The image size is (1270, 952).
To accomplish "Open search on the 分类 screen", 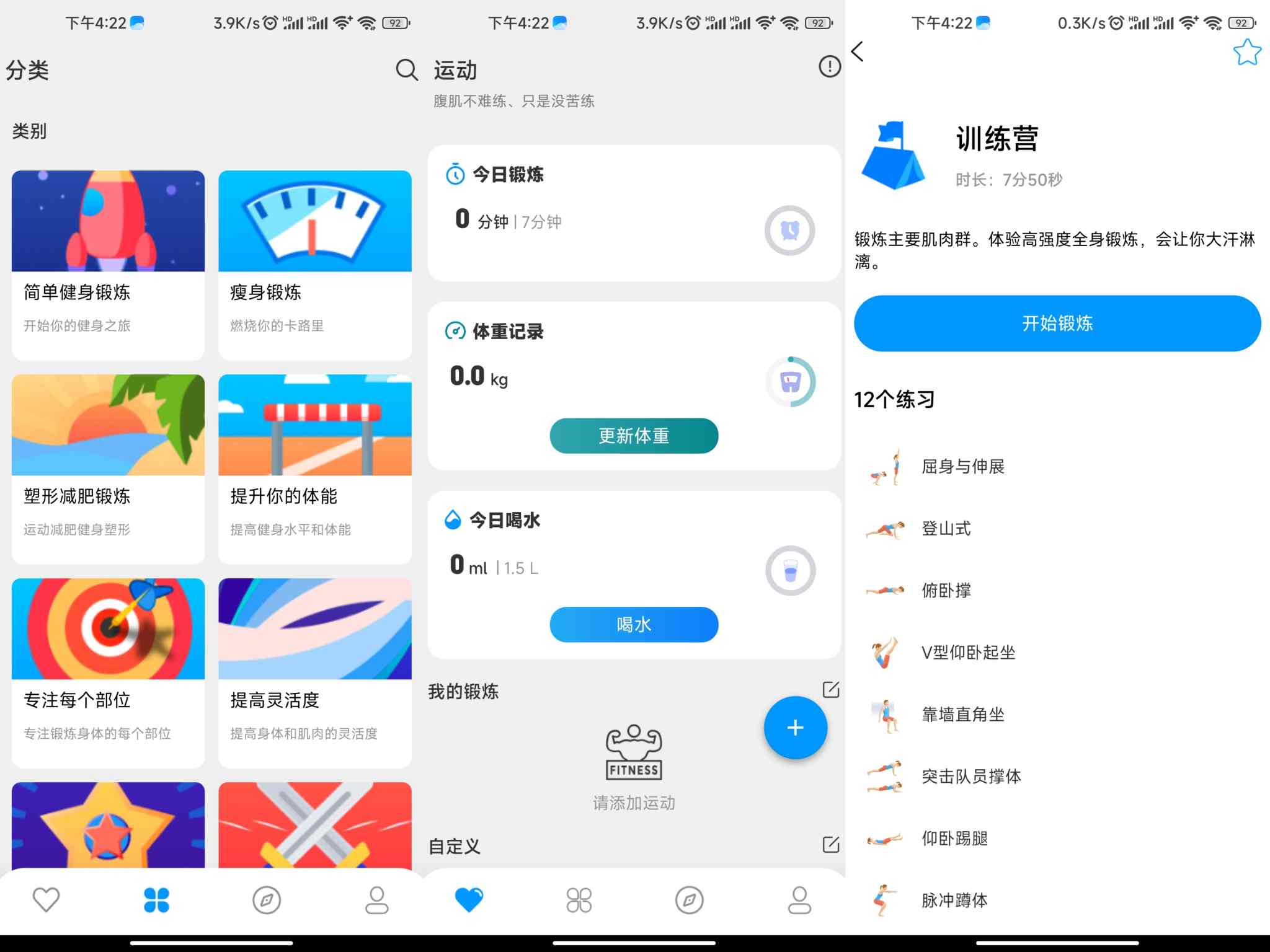I will pos(407,70).
